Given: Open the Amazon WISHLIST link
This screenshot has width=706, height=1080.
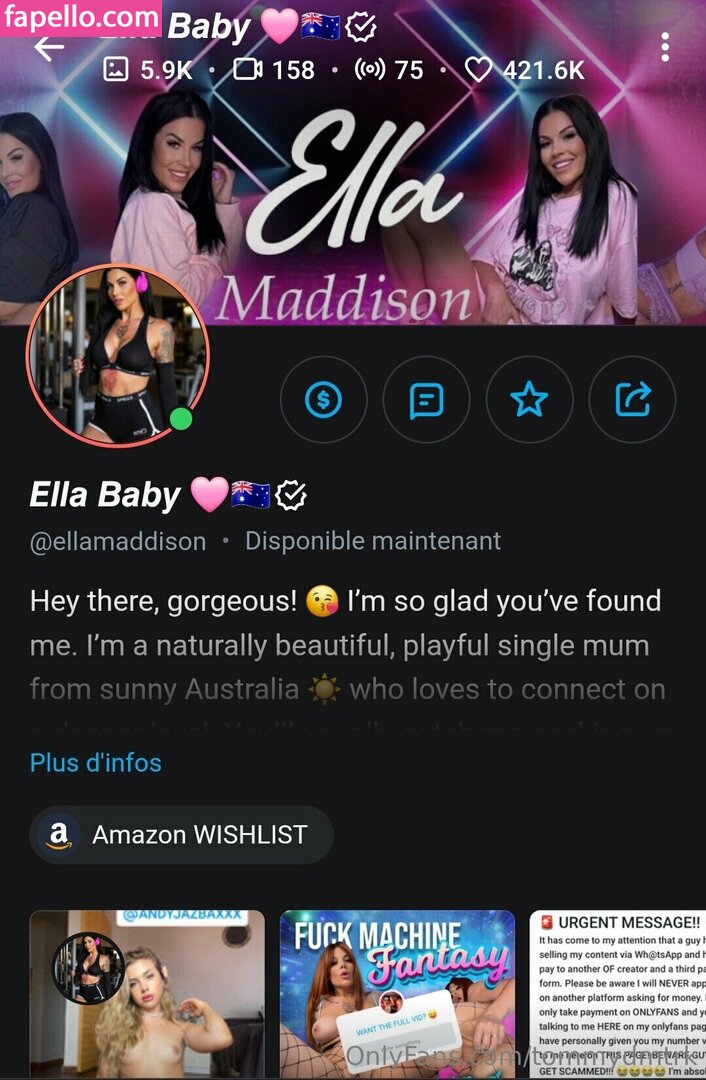Looking at the screenshot, I should point(181,835).
